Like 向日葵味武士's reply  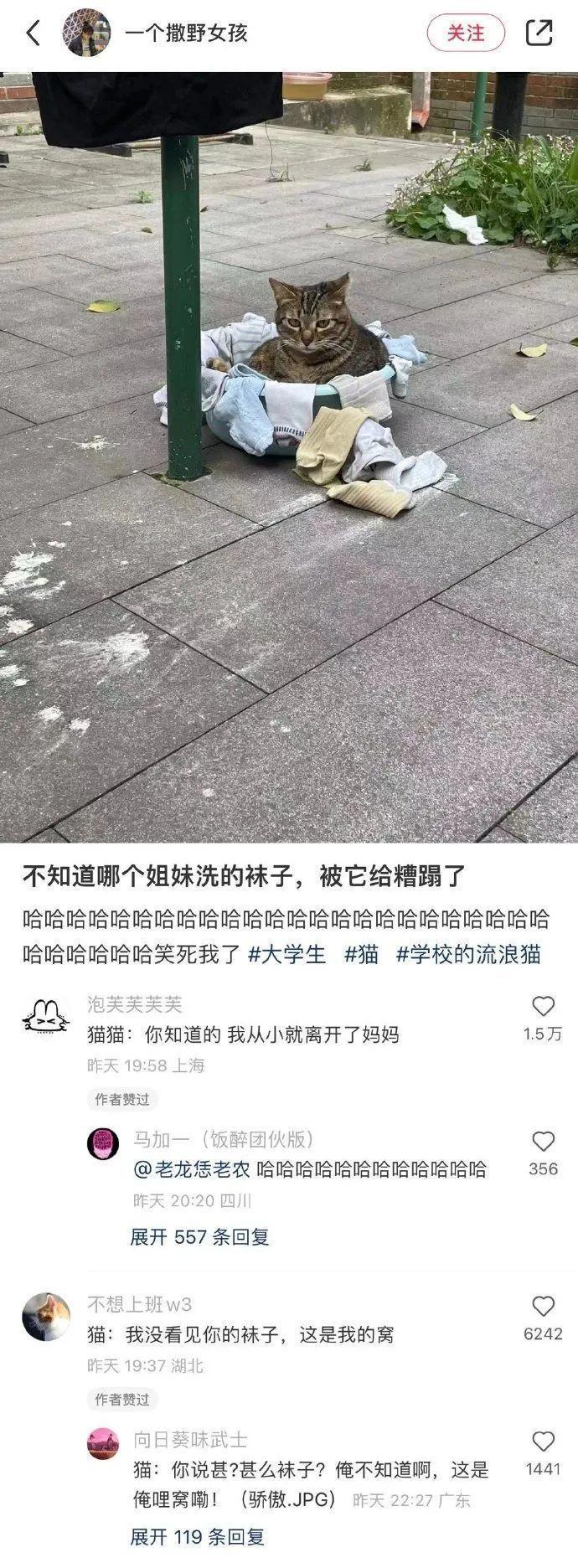(x=544, y=1442)
